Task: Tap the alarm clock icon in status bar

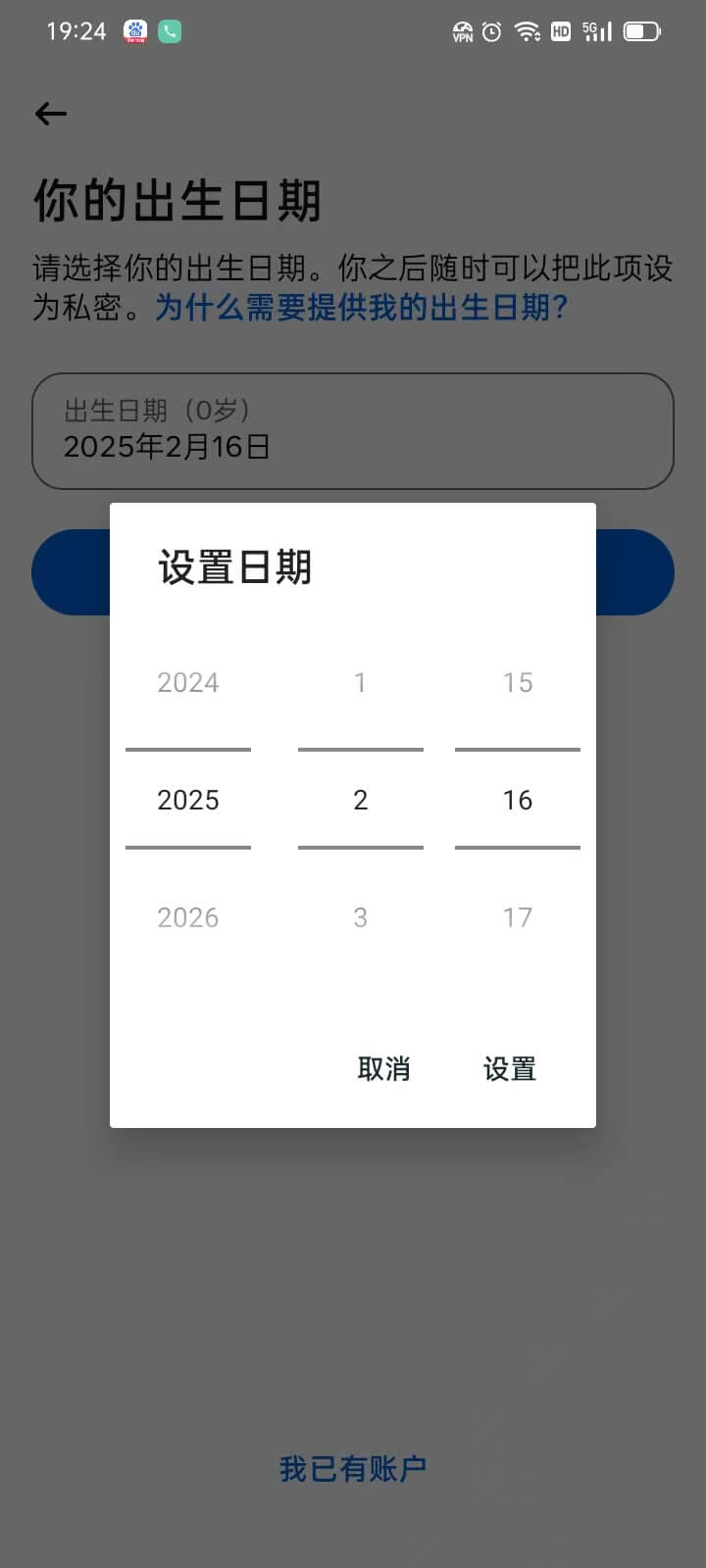Action: pos(493,30)
